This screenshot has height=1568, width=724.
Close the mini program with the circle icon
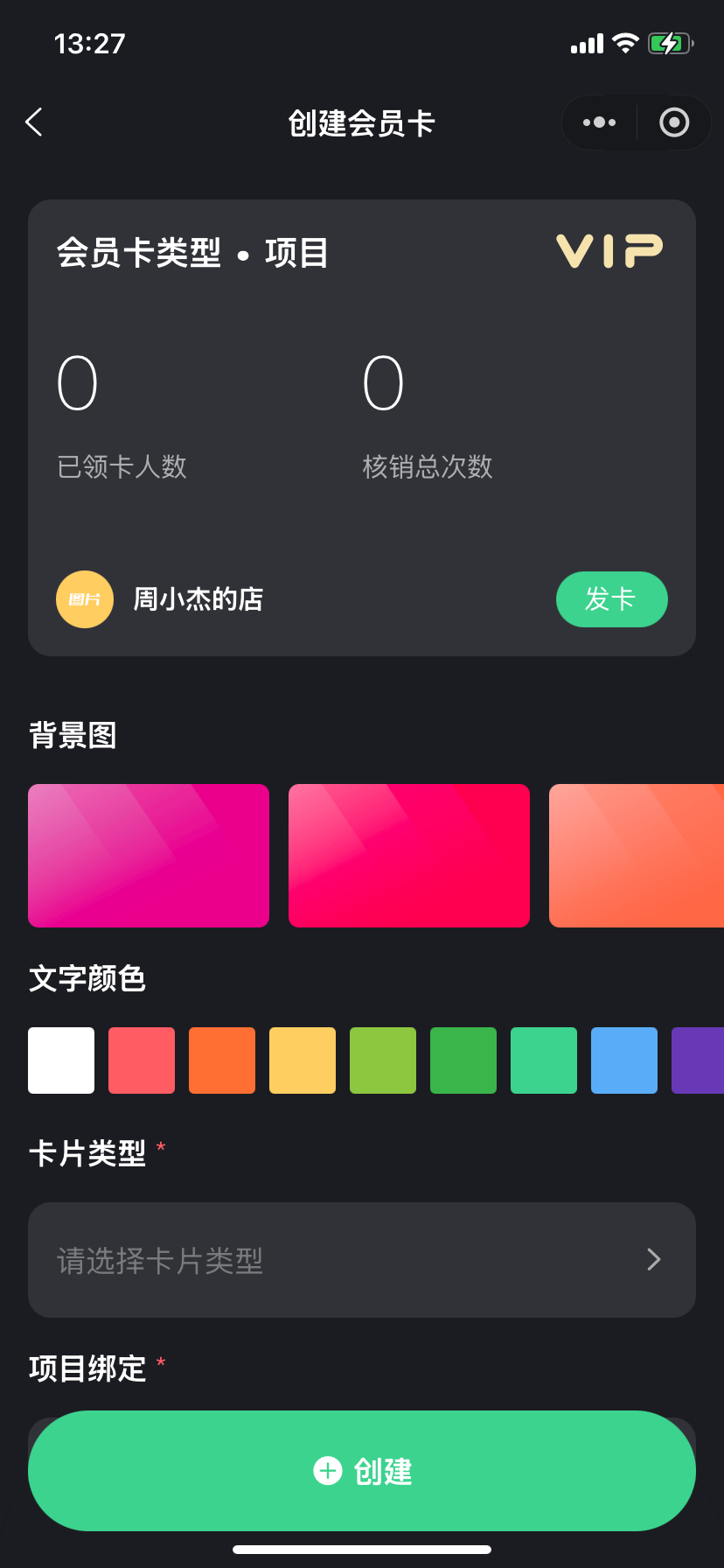tap(673, 122)
